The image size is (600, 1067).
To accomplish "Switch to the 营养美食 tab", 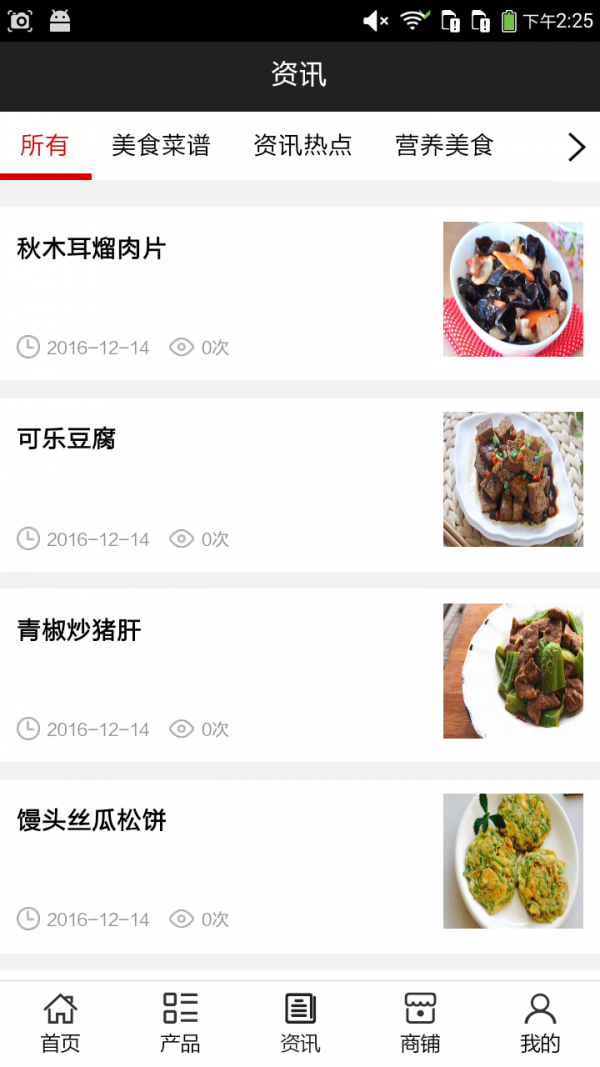I will pos(444,146).
